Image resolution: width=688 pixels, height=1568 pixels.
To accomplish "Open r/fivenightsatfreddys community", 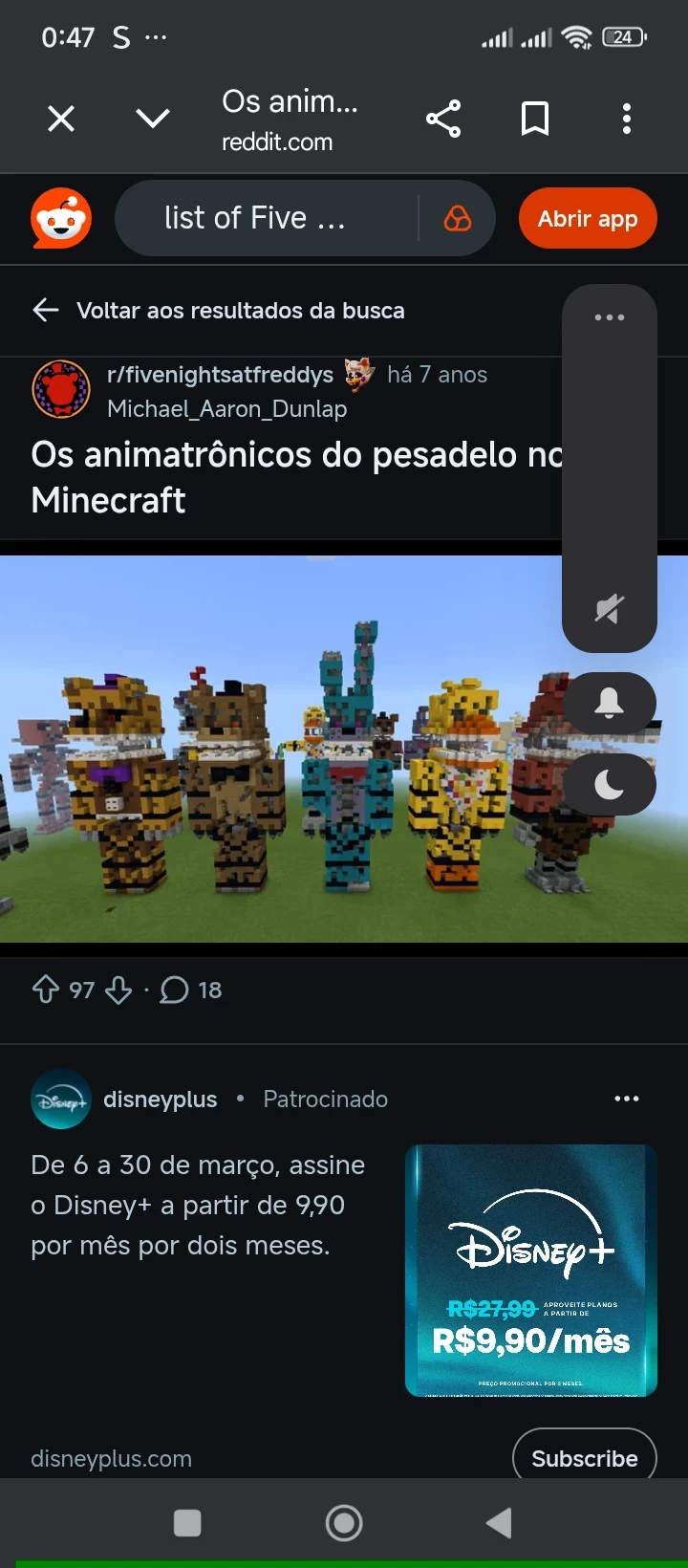I will [220, 374].
